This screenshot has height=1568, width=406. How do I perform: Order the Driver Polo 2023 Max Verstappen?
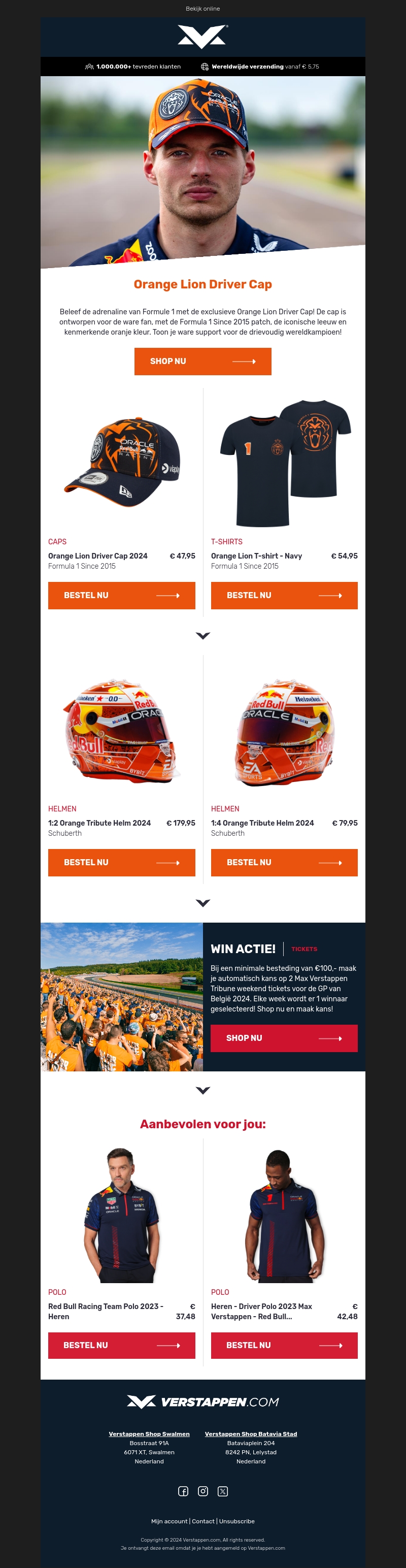pyautogui.click(x=284, y=1345)
